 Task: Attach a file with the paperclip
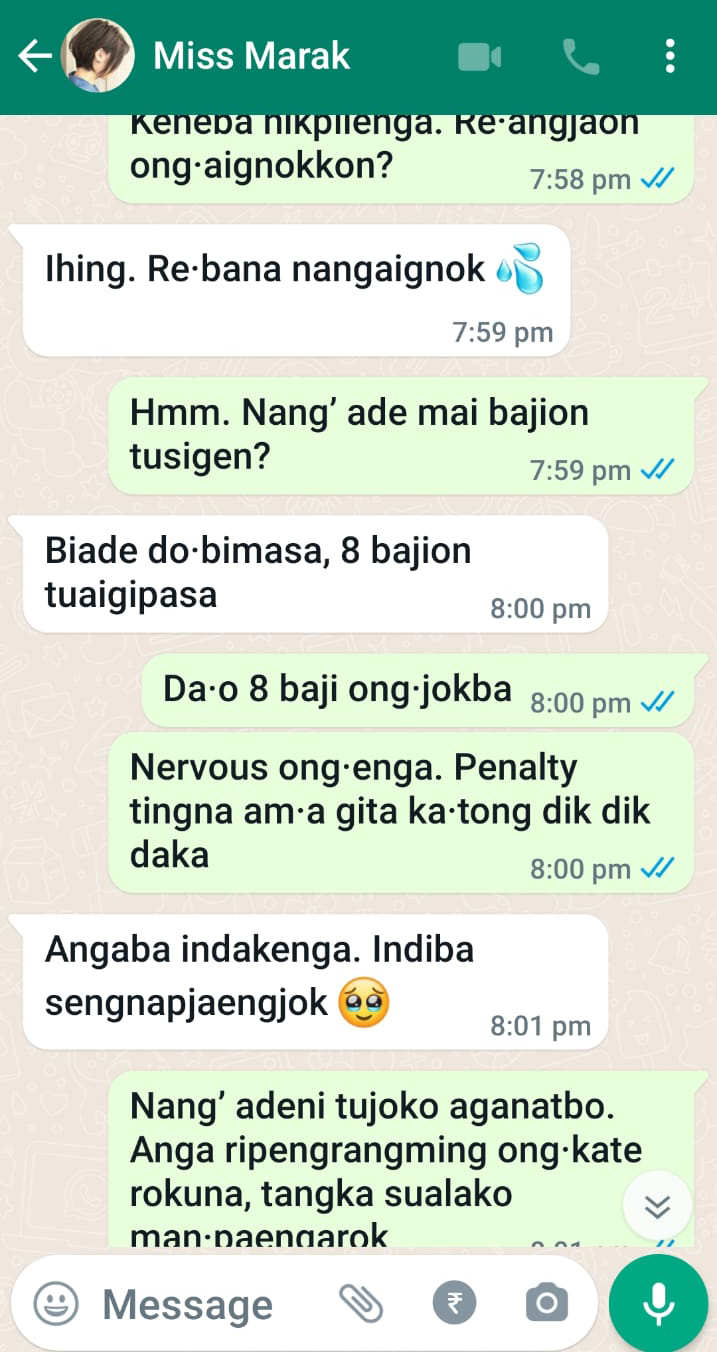[361, 1303]
